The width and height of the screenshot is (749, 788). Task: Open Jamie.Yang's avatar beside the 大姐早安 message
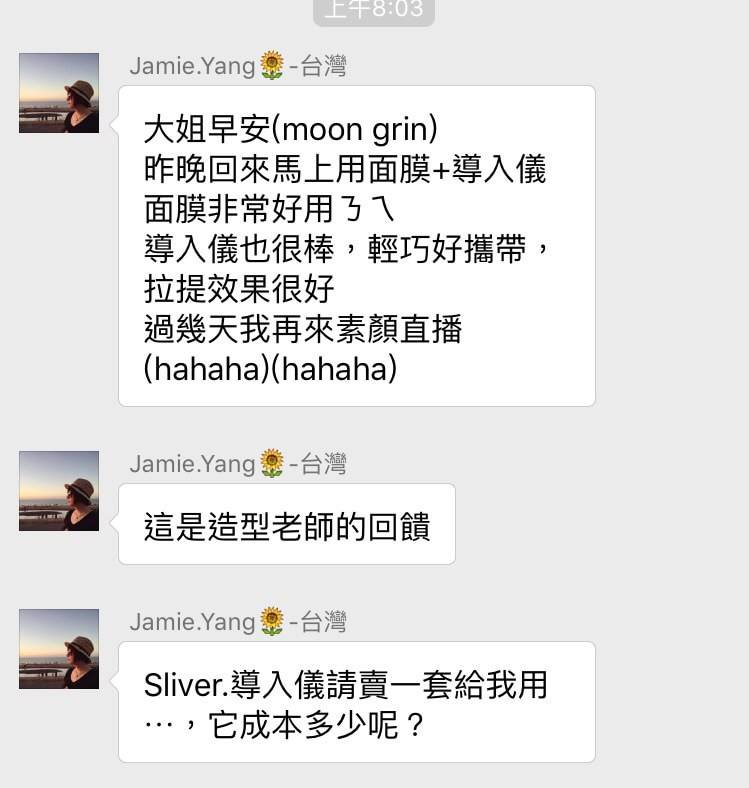59,93
